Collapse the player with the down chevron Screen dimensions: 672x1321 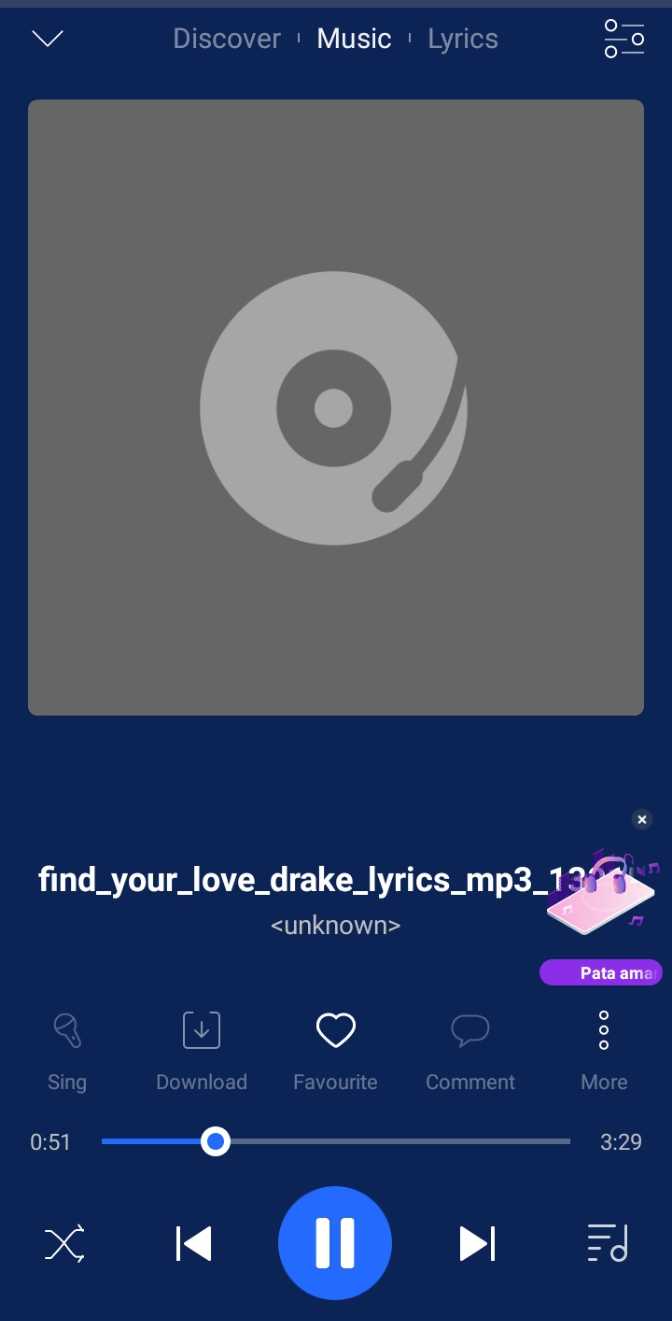47,39
